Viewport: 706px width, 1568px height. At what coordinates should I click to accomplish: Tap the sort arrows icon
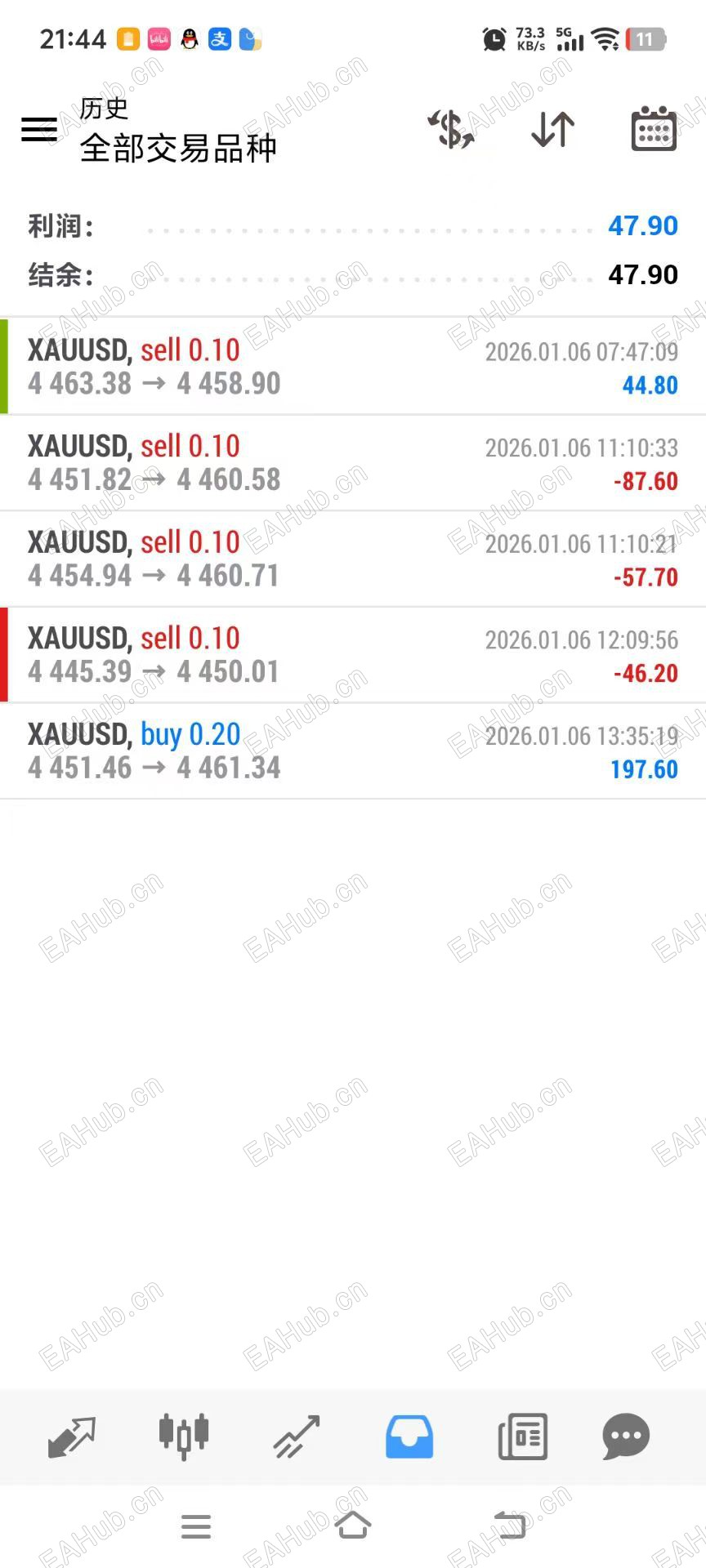[x=553, y=129]
